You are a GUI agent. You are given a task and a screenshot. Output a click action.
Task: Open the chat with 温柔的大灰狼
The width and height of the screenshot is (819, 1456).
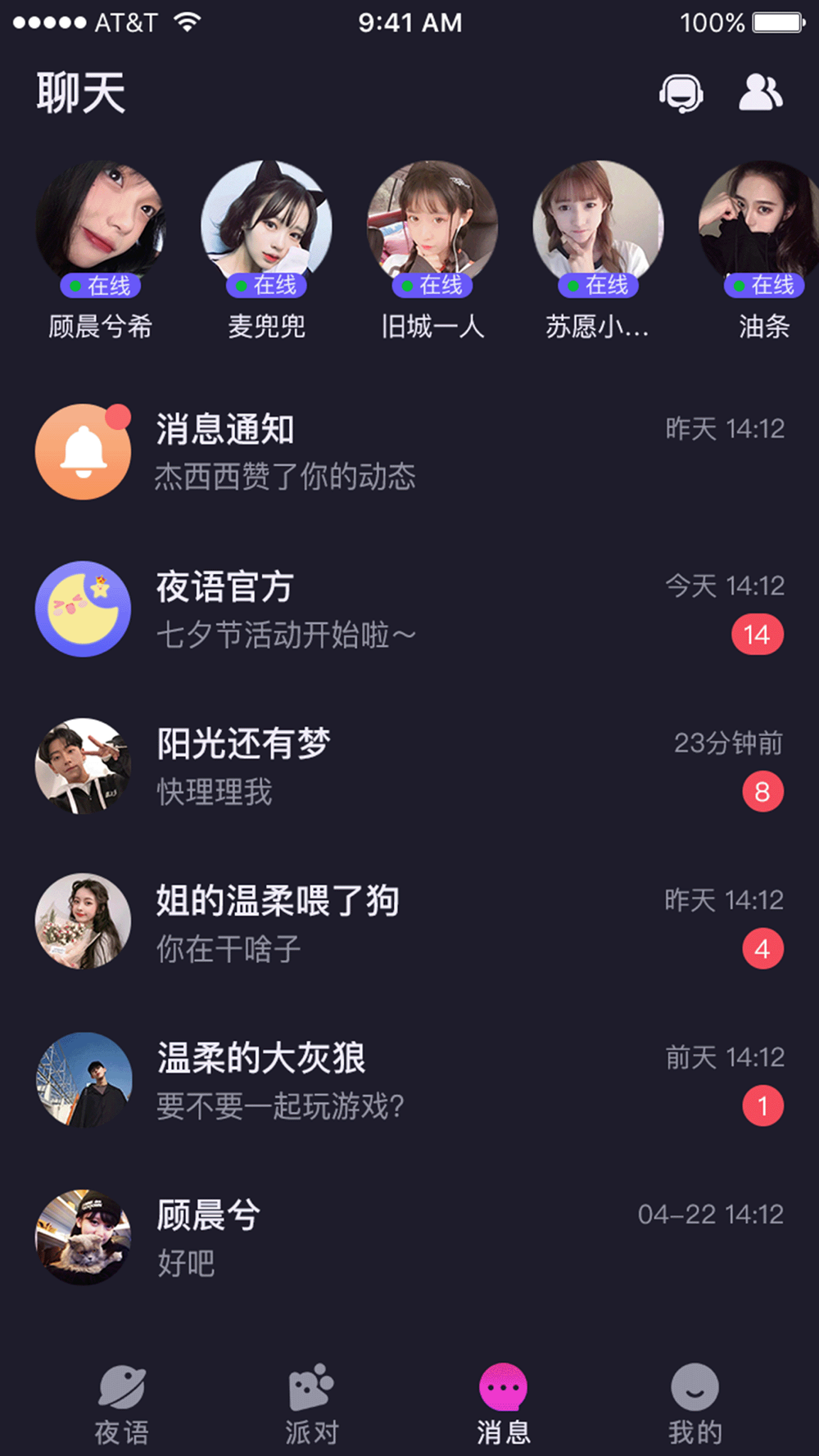(409, 1080)
